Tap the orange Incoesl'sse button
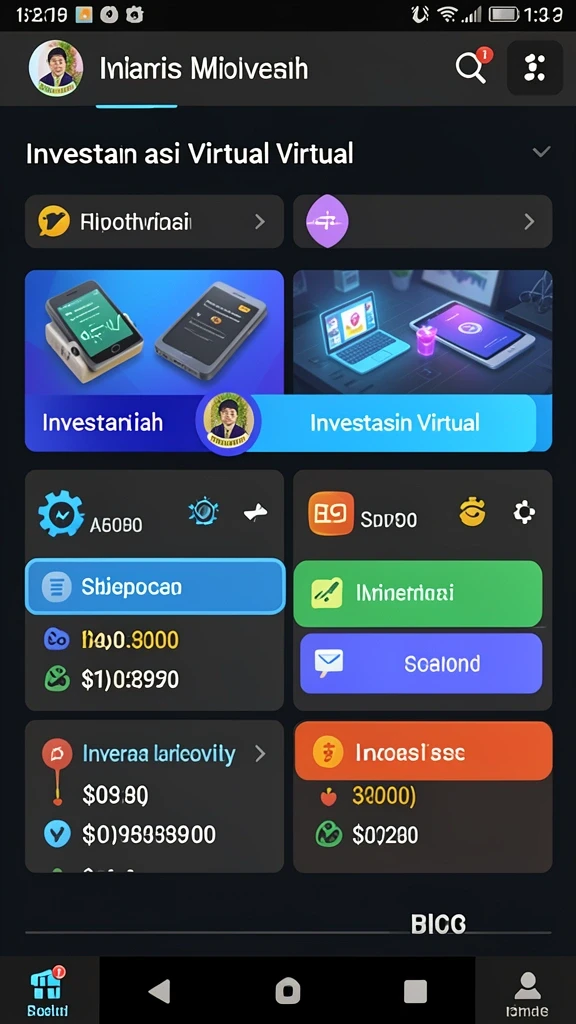The height and width of the screenshot is (1024, 576). pos(423,751)
